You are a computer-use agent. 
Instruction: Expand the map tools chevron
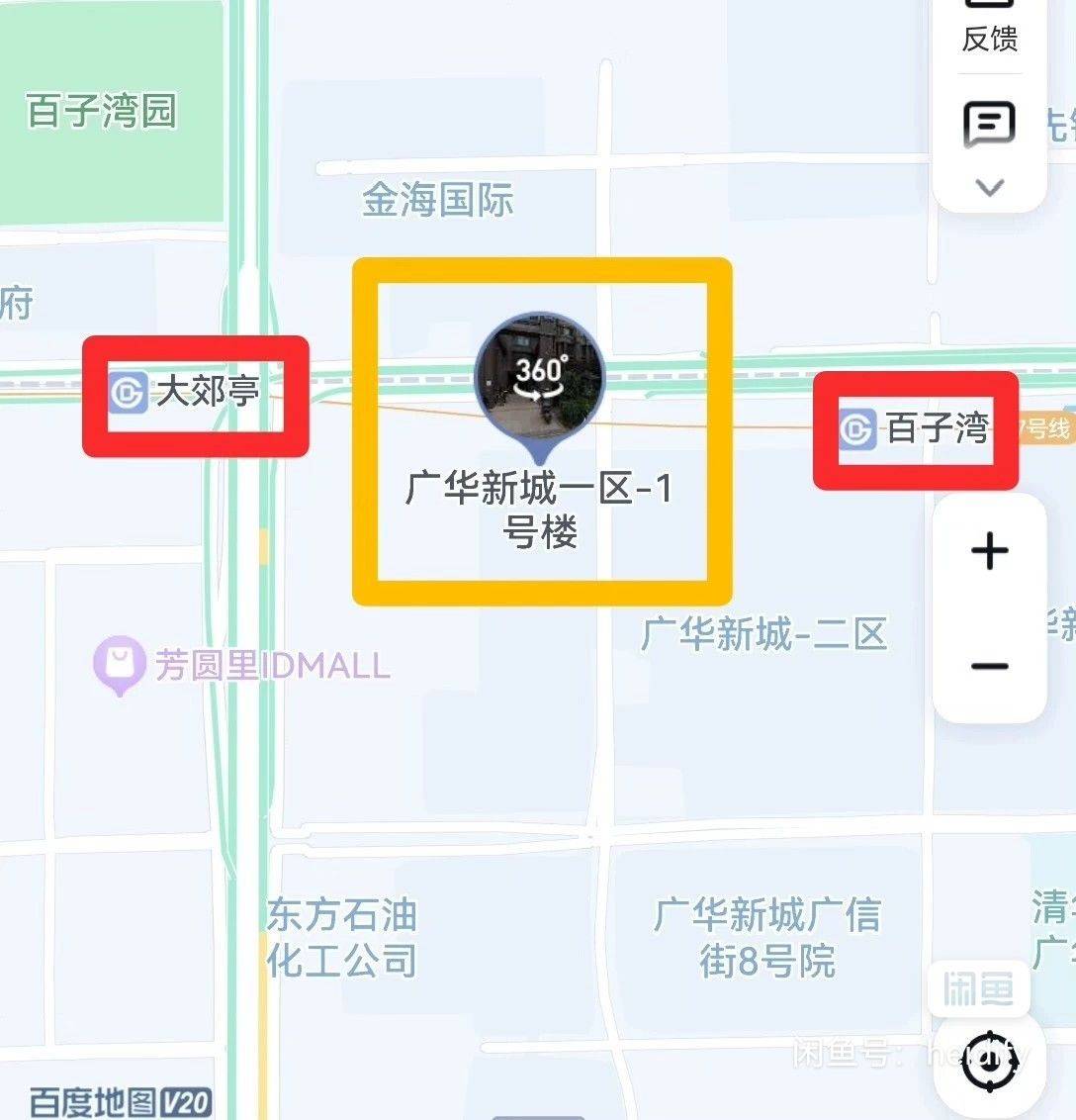(x=989, y=187)
